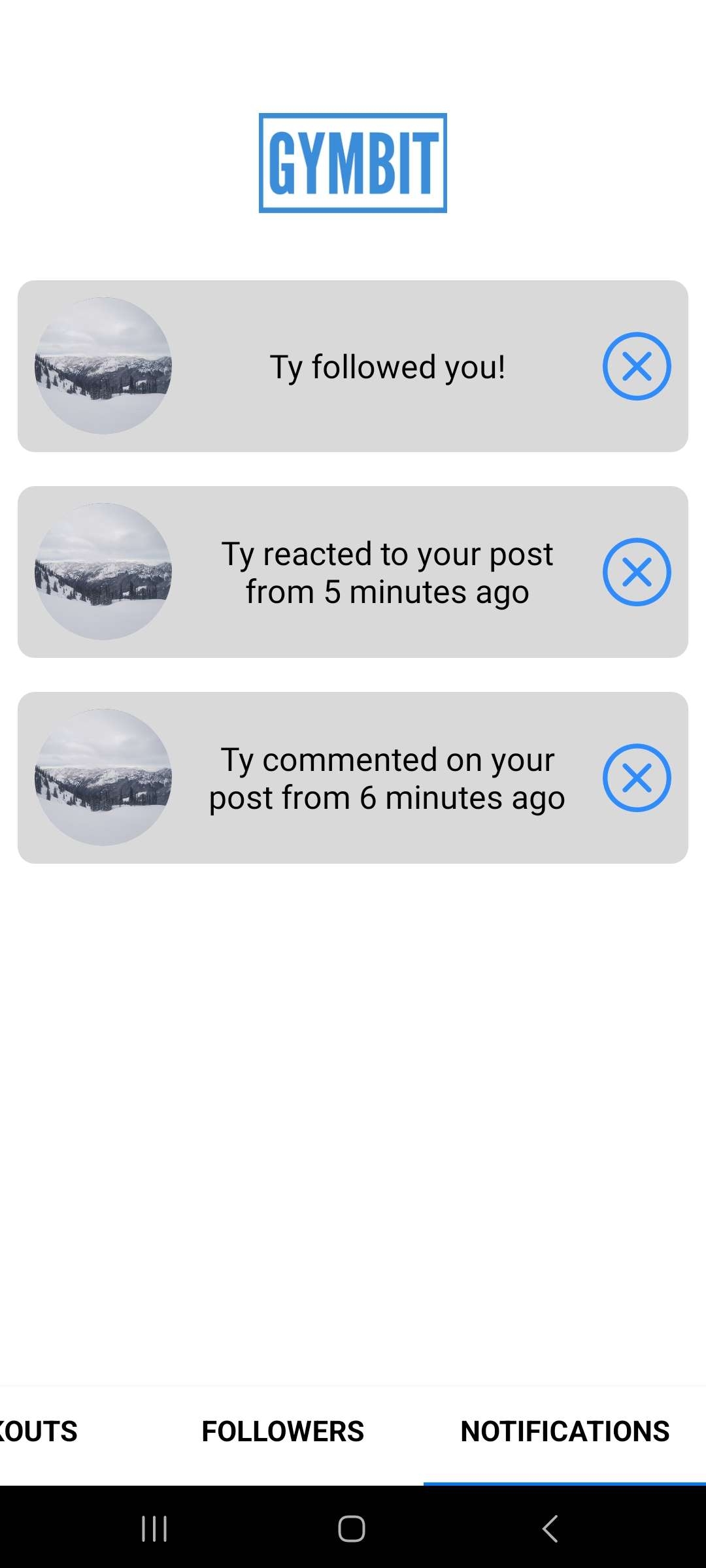Dismiss the 'Ty followed you!' notification
The image size is (706, 1568).
click(637, 366)
